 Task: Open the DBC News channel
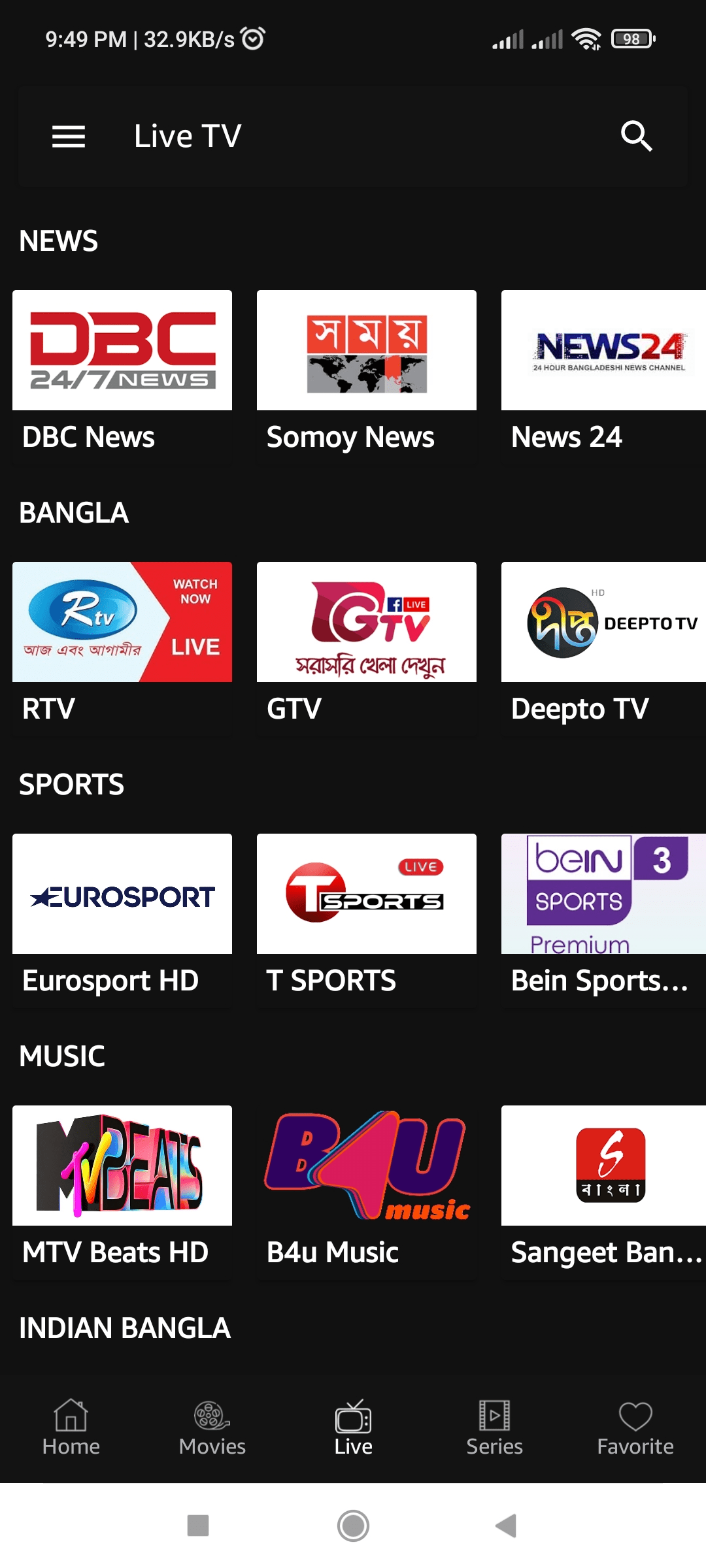point(122,377)
